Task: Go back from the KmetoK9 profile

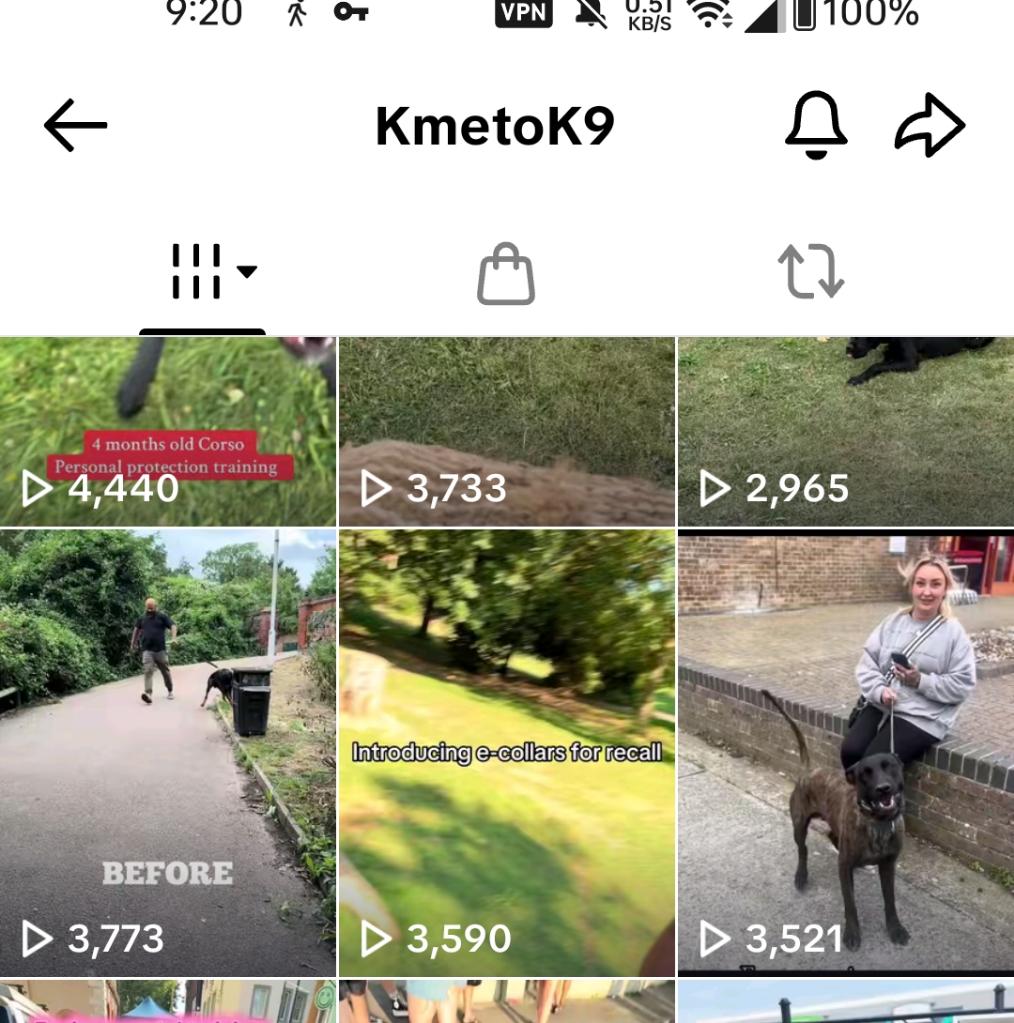Action: coord(76,125)
